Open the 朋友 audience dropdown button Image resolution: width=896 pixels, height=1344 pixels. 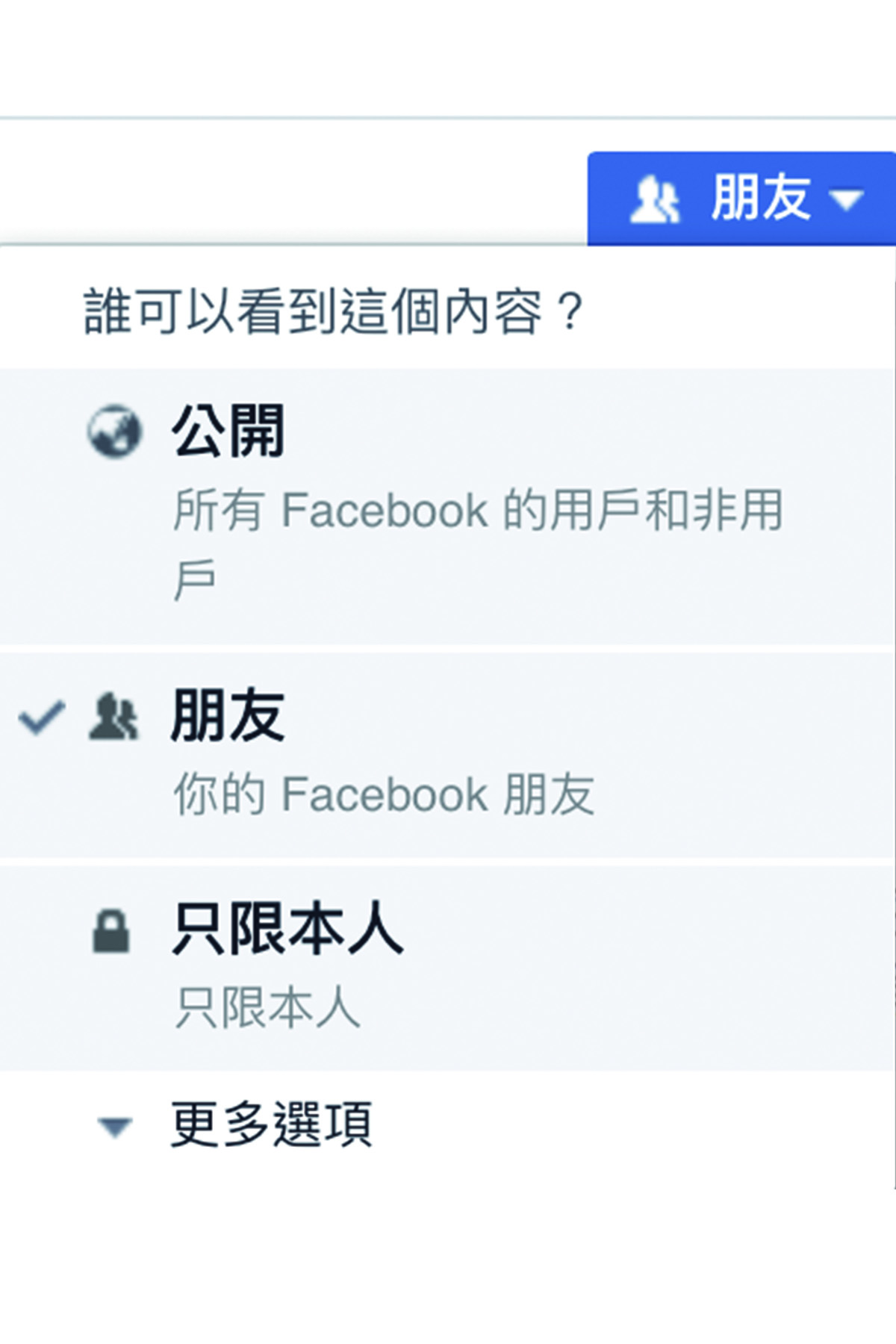click(744, 199)
